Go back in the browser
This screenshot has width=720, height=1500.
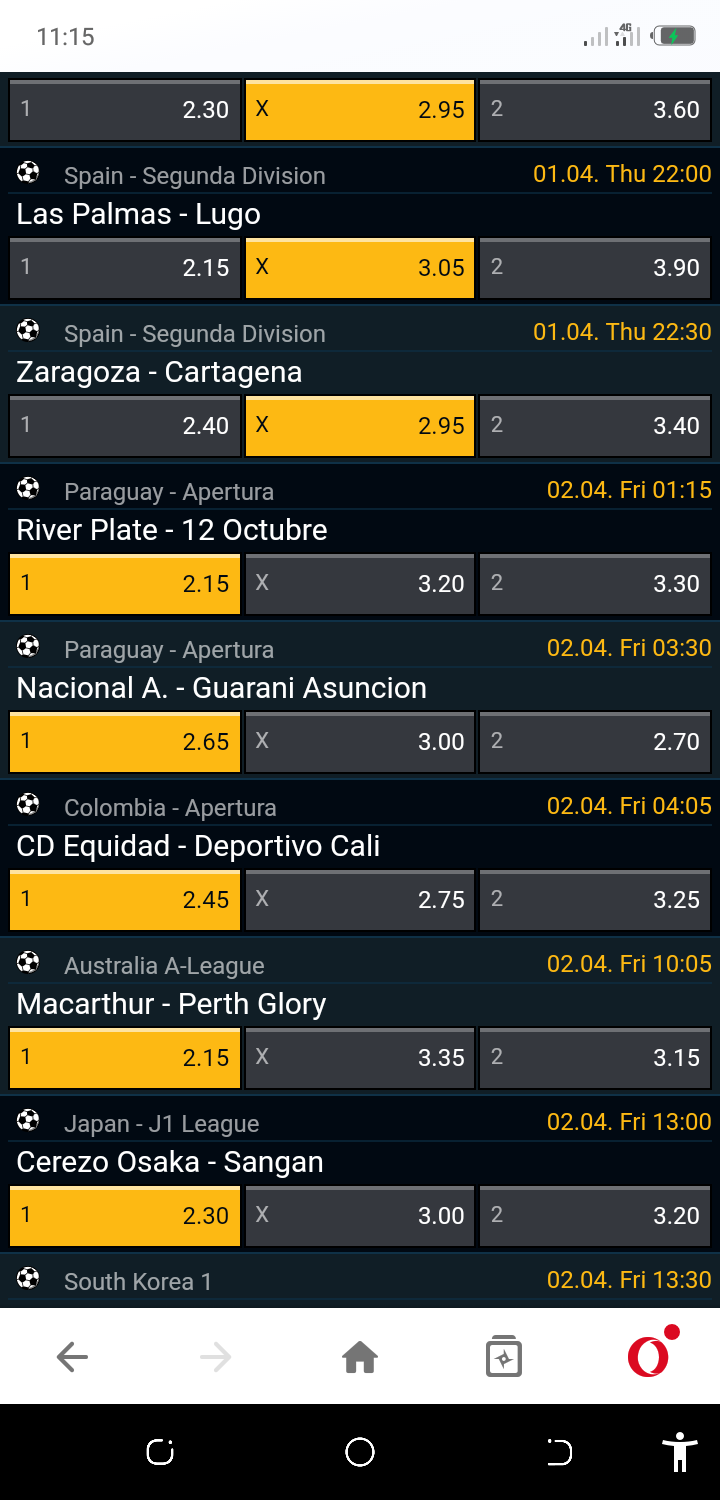72,1357
